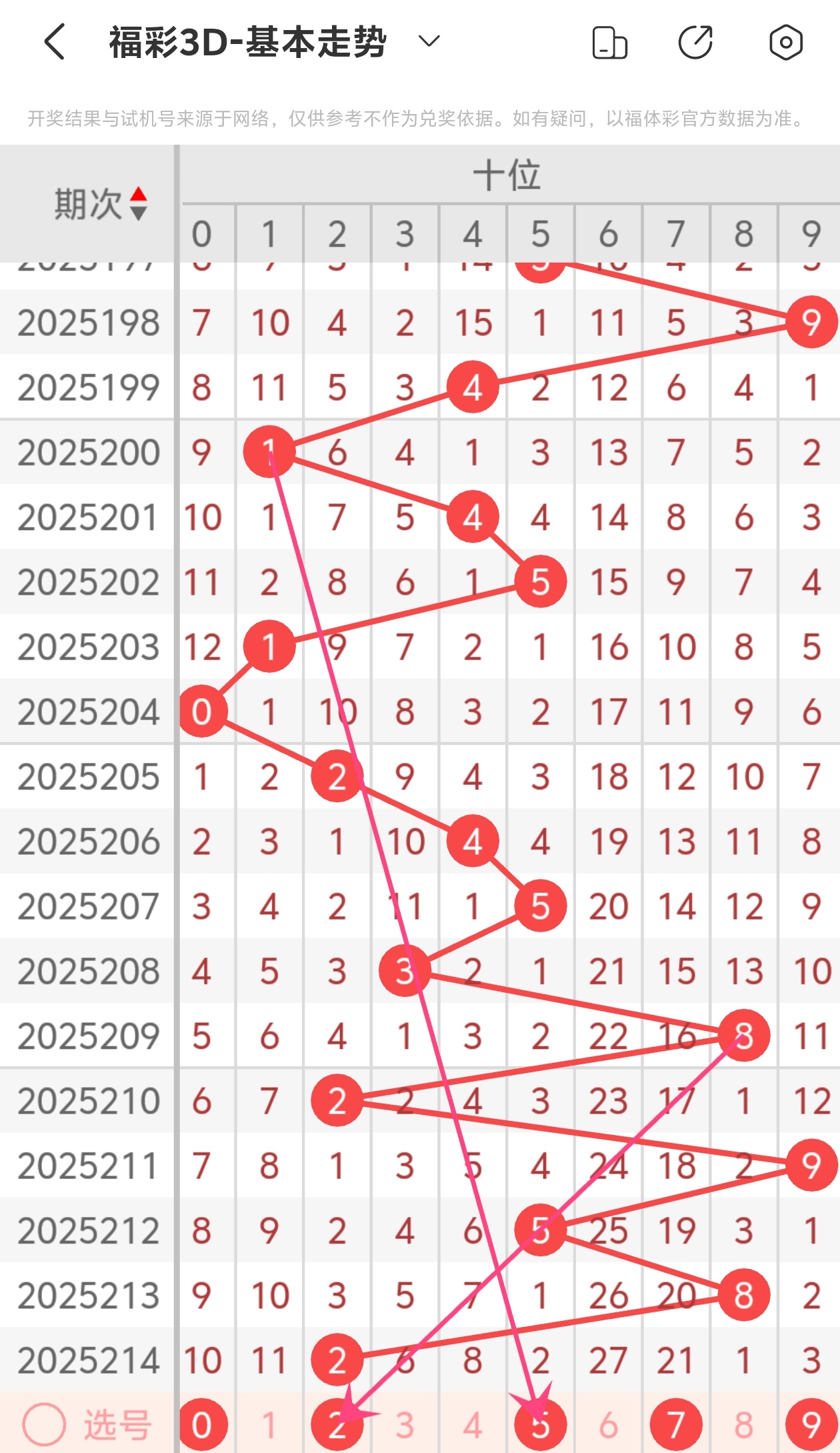This screenshot has height=1453, width=840.
Task: Deselect number 5 in the 选号 row
Action: 540,1425
